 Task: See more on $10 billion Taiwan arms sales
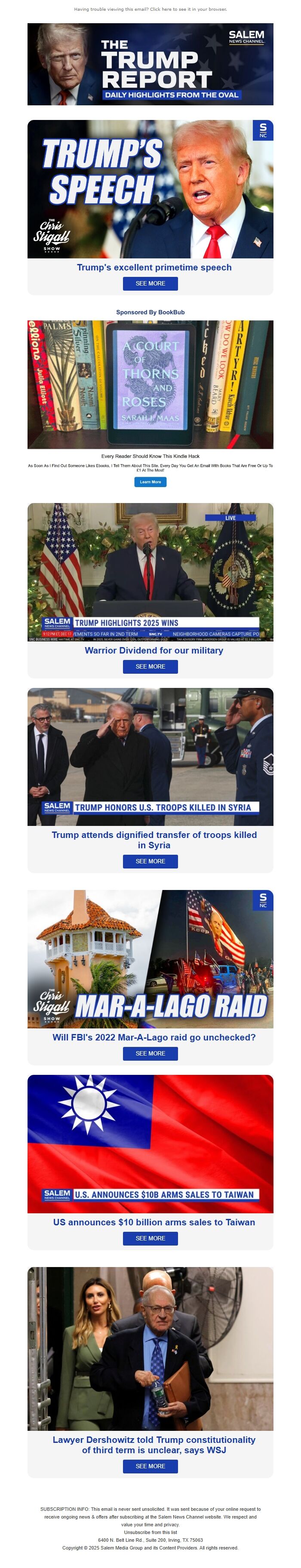150,1238
